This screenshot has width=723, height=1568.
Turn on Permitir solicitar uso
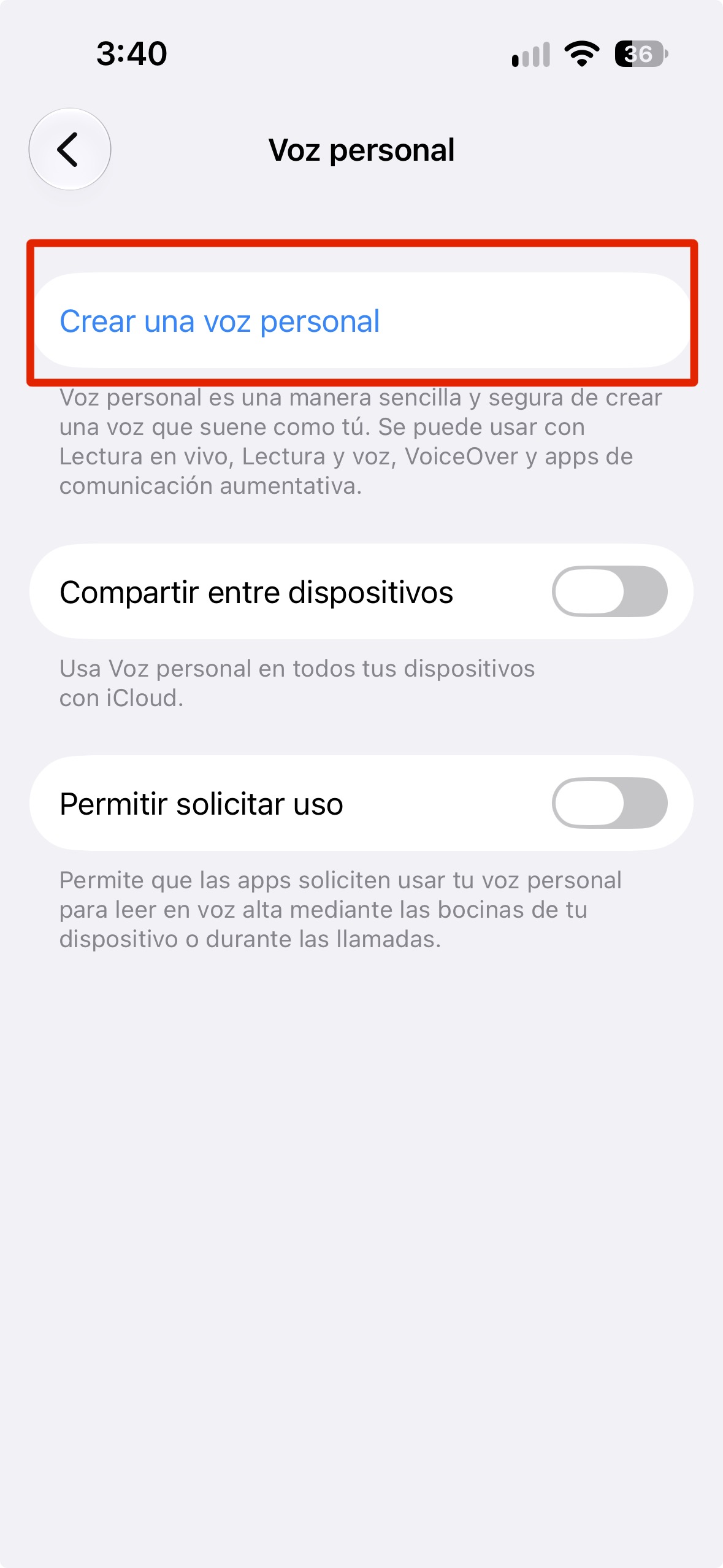(610, 803)
